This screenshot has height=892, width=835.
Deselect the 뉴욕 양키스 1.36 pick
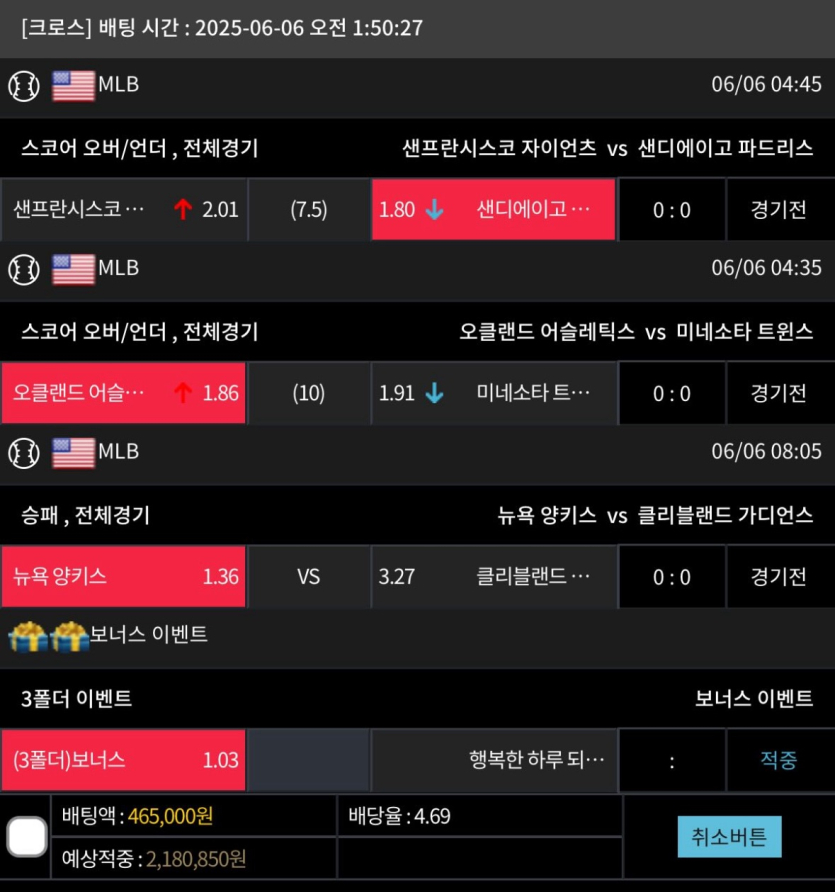click(120, 577)
